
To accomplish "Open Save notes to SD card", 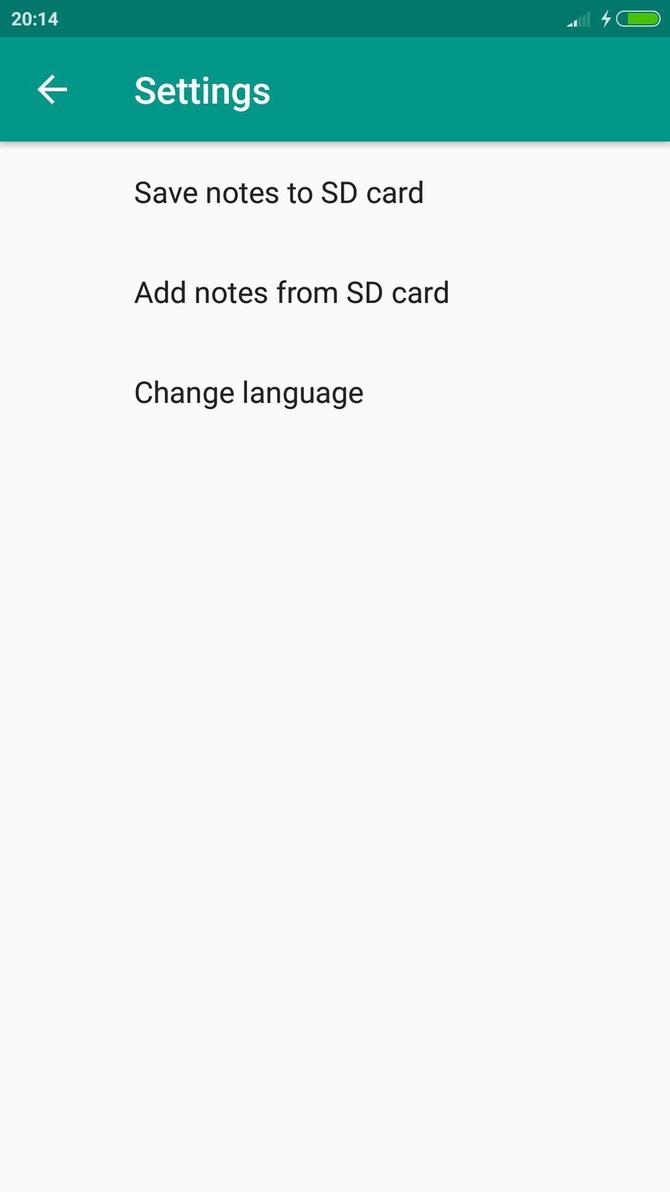I will (x=279, y=192).
